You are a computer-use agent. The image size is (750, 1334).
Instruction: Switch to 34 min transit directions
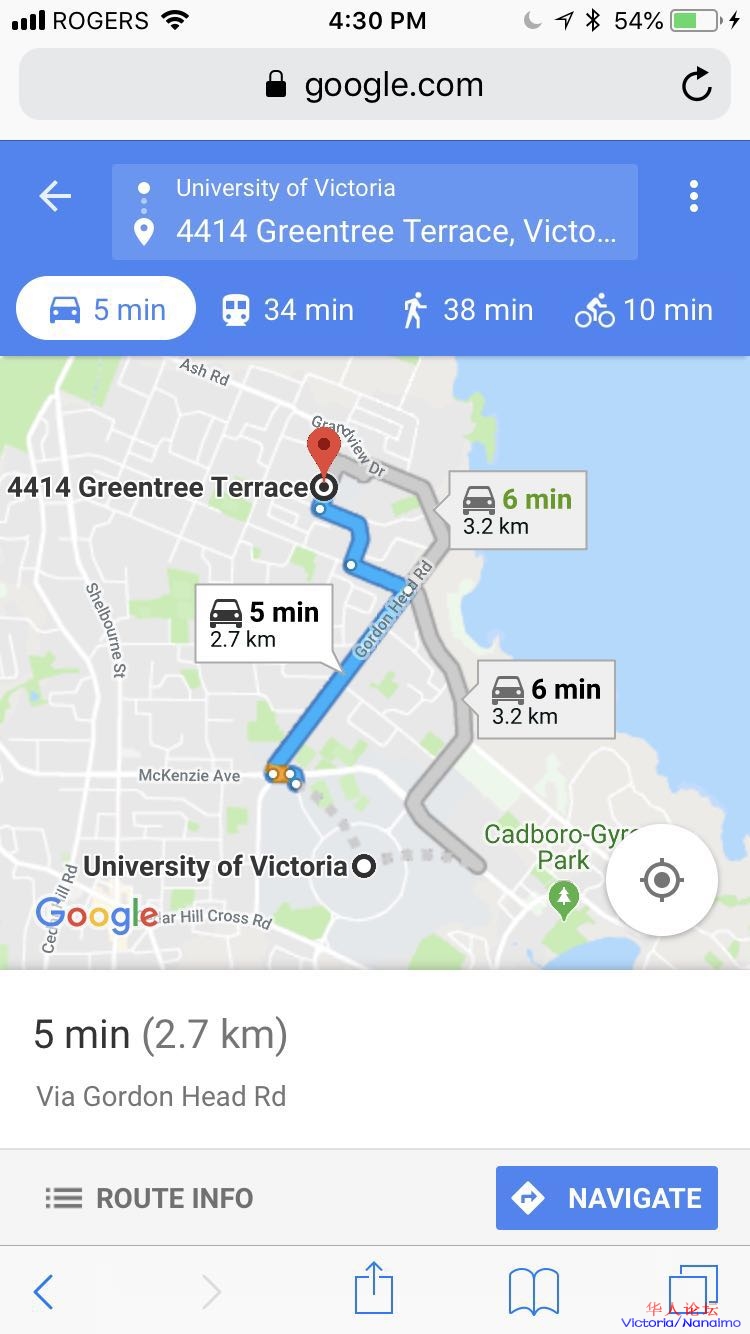point(288,310)
